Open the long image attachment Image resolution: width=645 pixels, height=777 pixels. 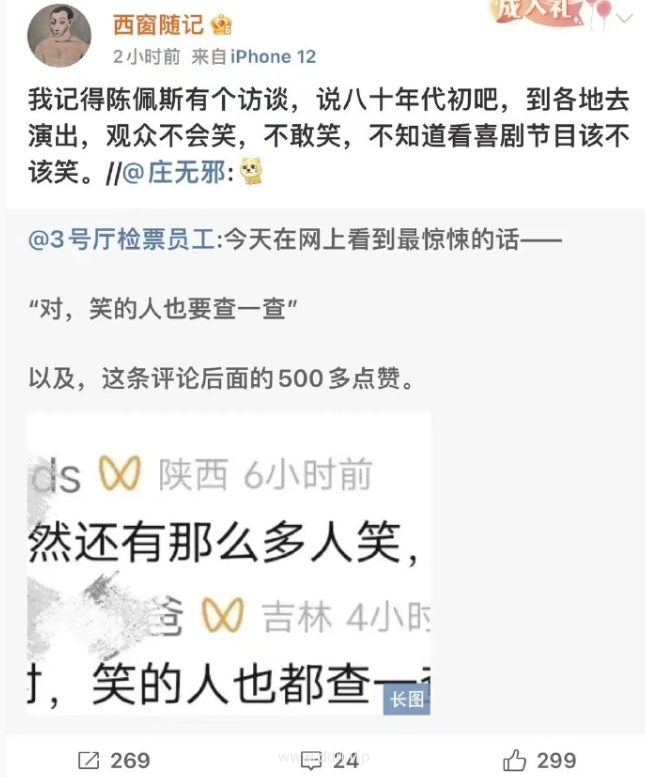[x=228, y=563]
